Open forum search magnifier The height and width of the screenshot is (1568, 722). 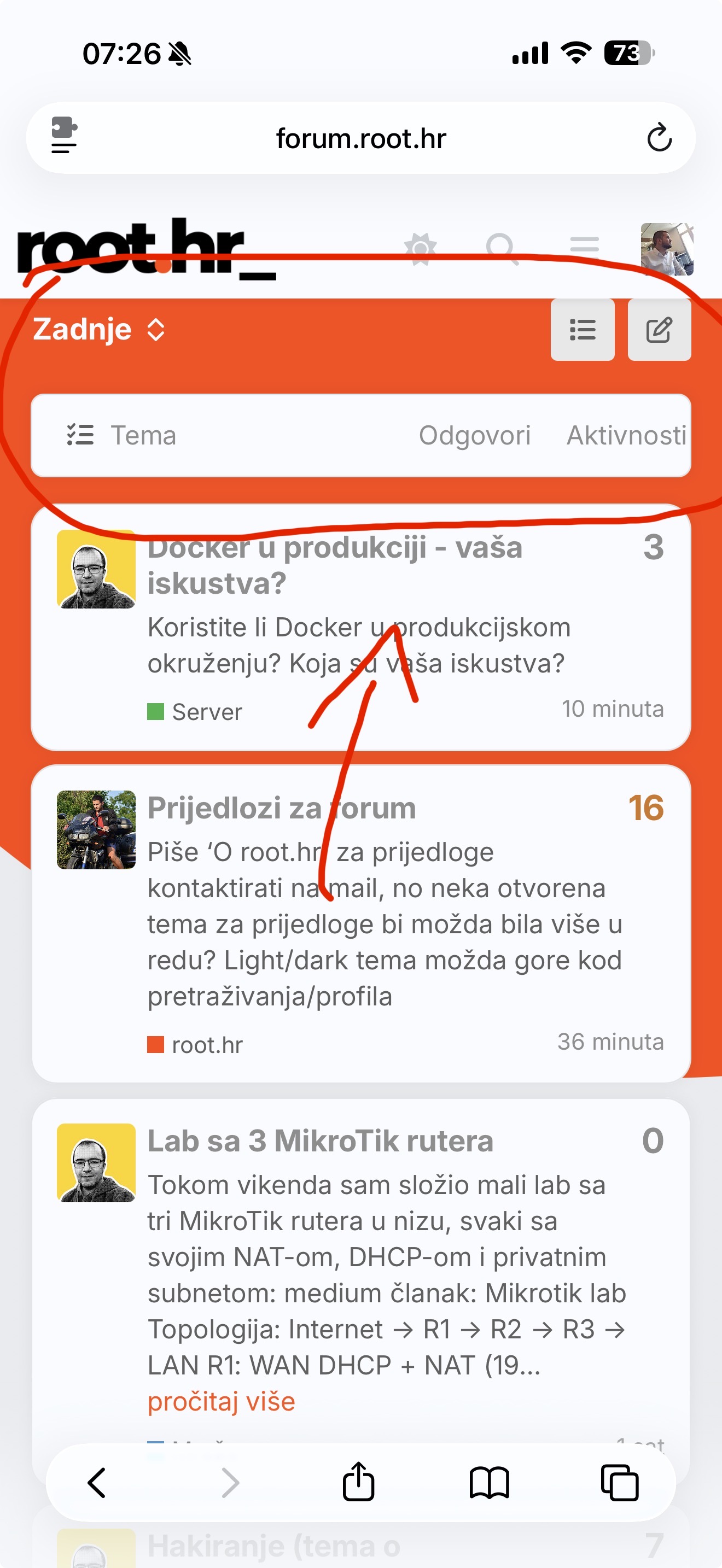tap(502, 248)
